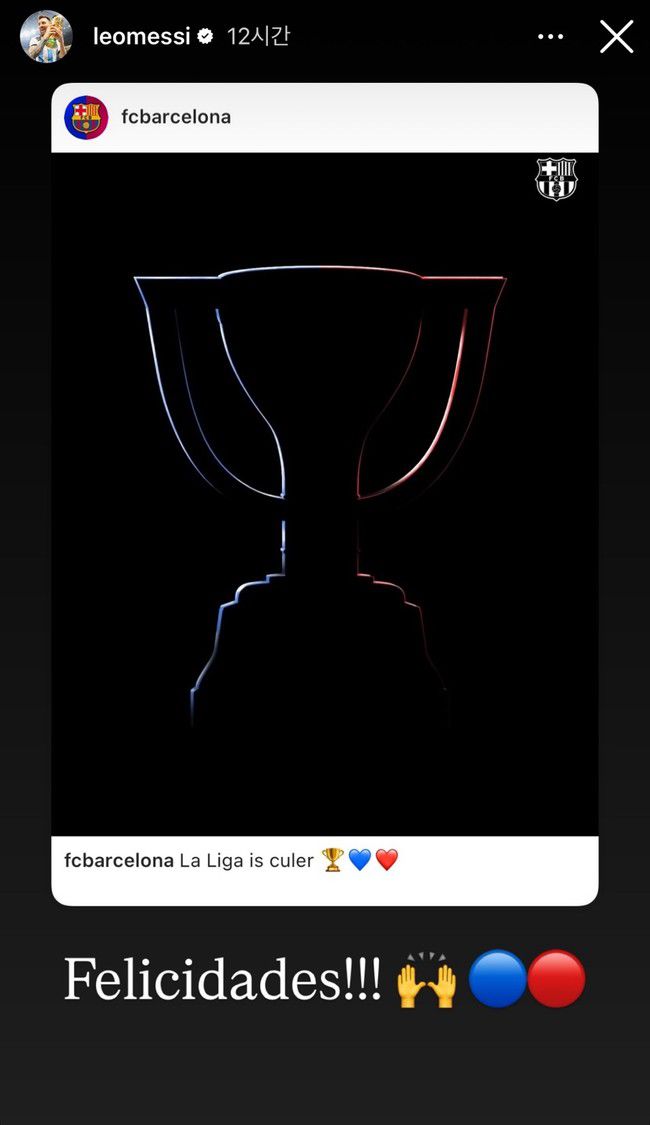Open the reshared fcbarcelona trophy post

[x=324, y=494]
